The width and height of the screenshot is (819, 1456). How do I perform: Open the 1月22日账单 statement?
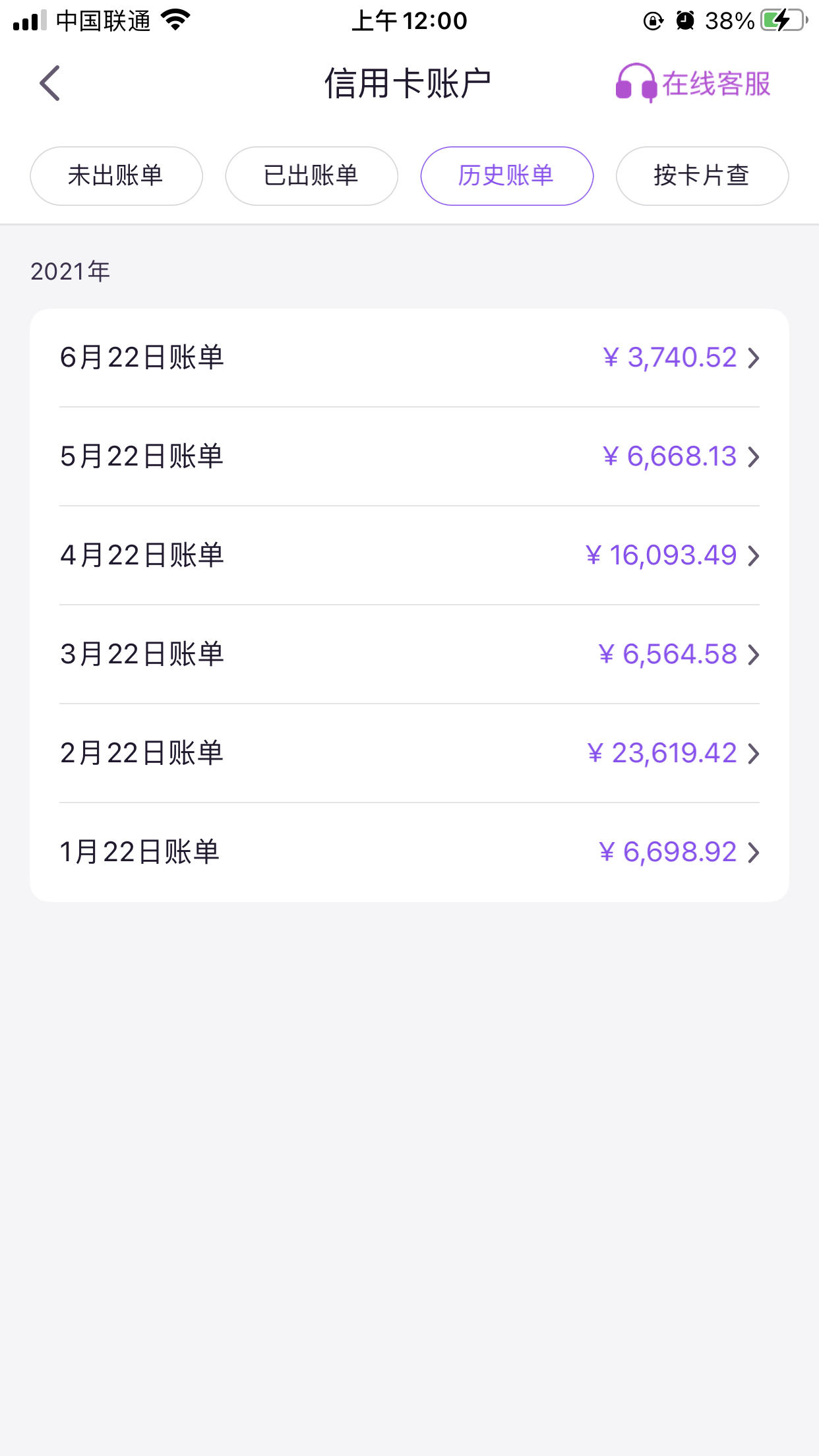pos(409,852)
